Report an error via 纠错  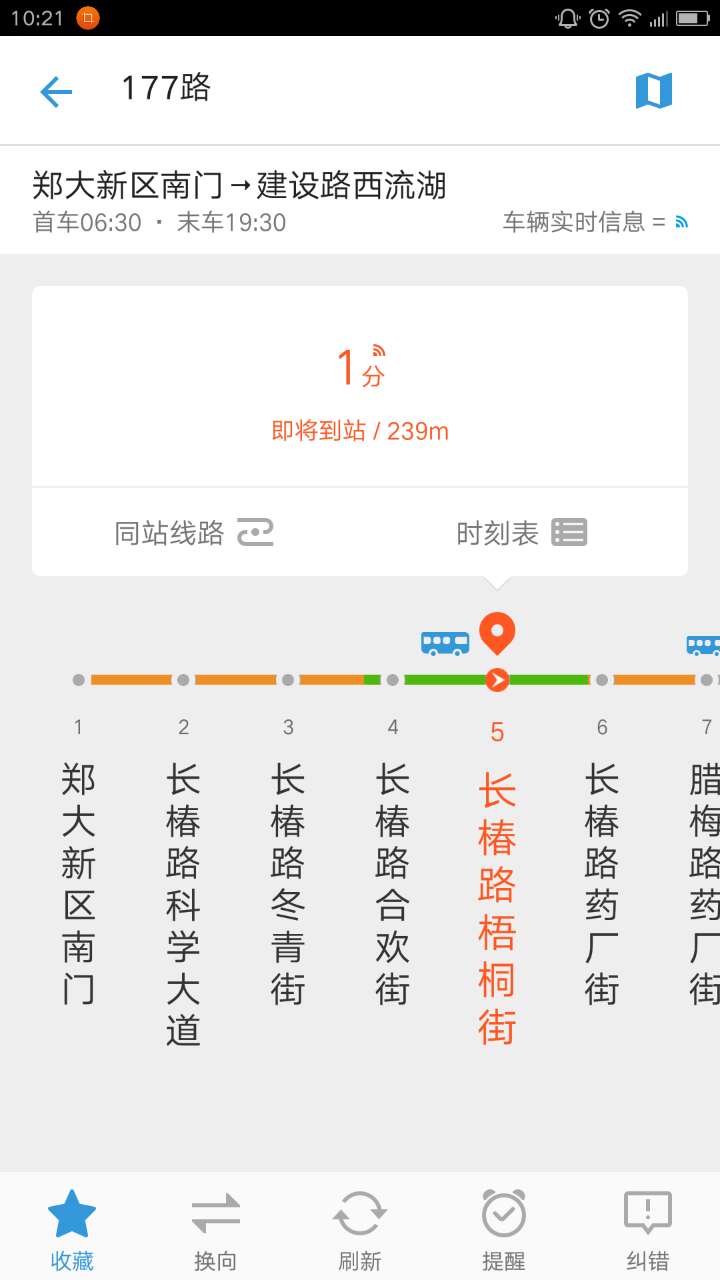[x=648, y=1229]
